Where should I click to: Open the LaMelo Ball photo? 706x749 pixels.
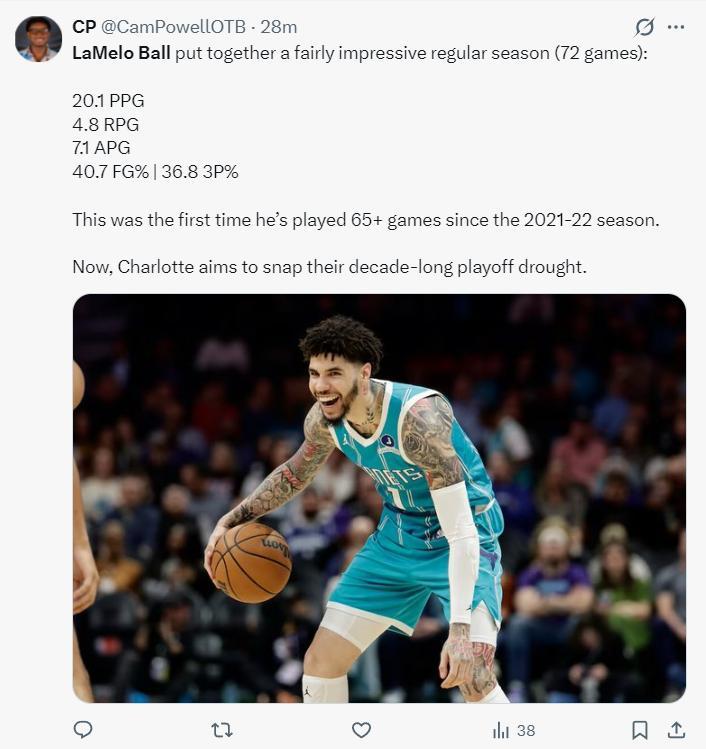379,497
